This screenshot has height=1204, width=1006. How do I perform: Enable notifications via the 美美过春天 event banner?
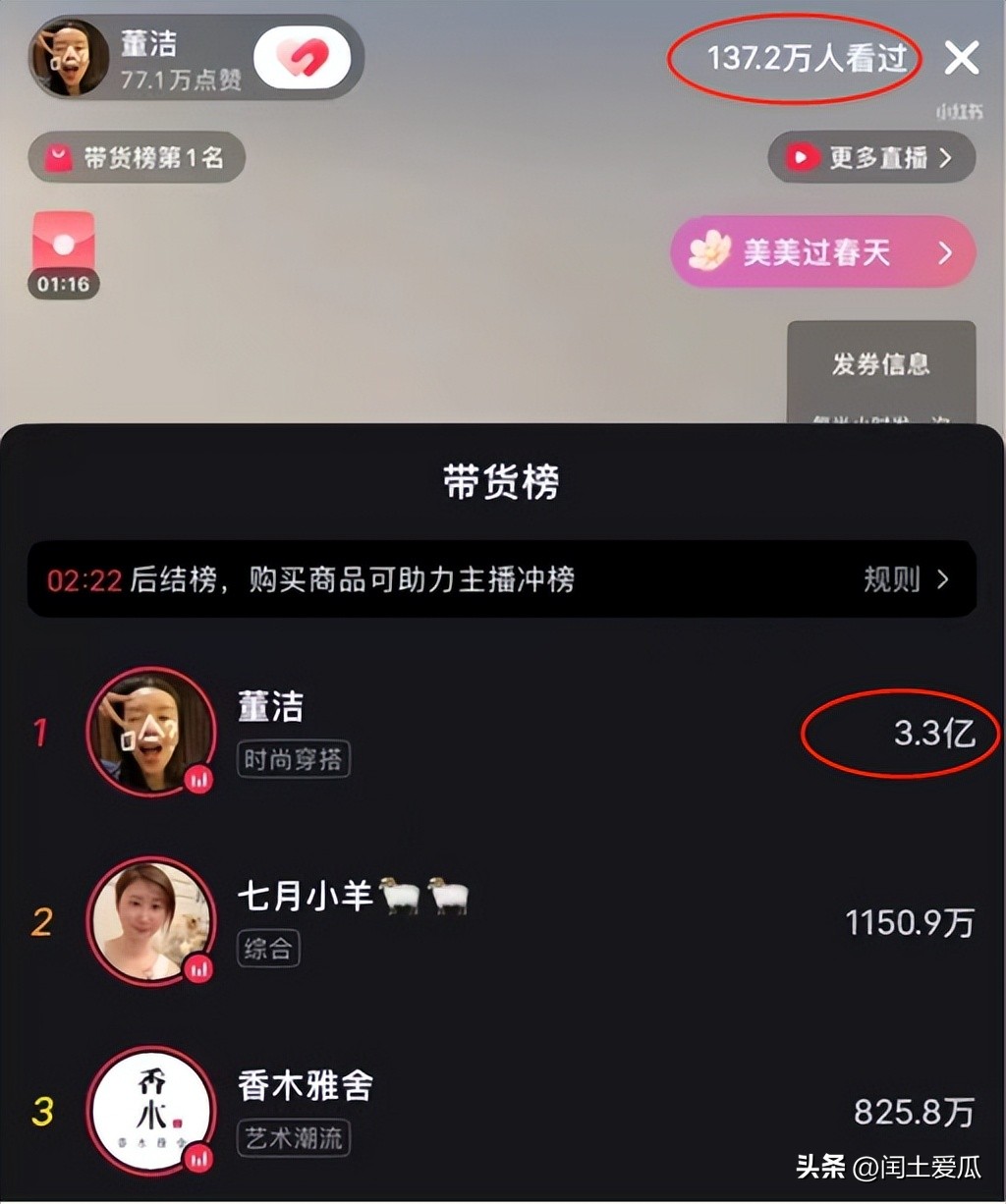click(823, 252)
